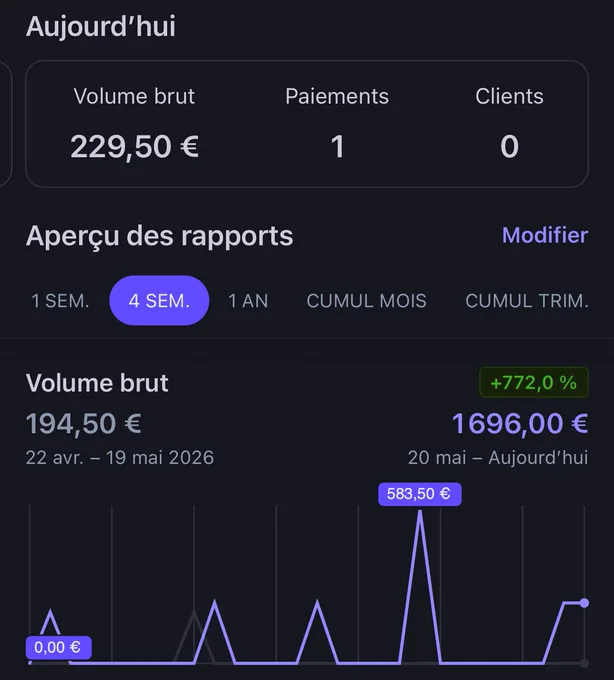This screenshot has height=680, width=614.
Task: Switch to the 1 AN range
Action: pos(248,301)
